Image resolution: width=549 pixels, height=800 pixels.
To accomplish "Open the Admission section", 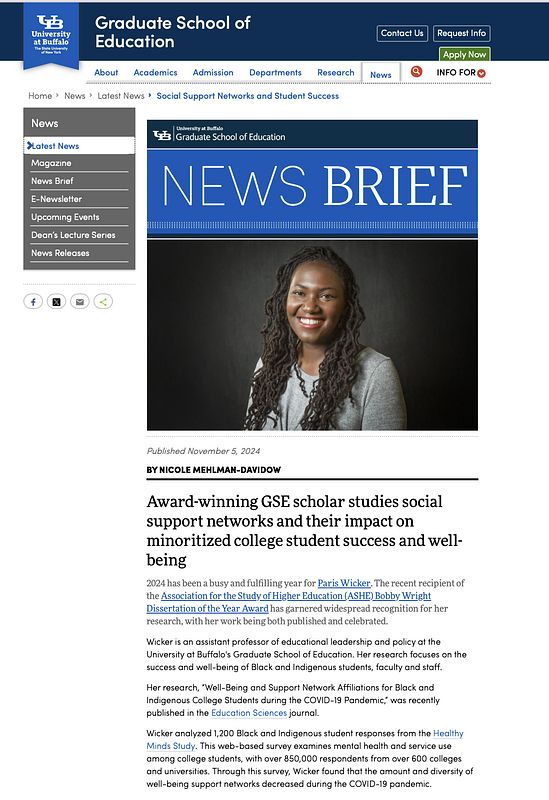I will click(x=213, y=72).
